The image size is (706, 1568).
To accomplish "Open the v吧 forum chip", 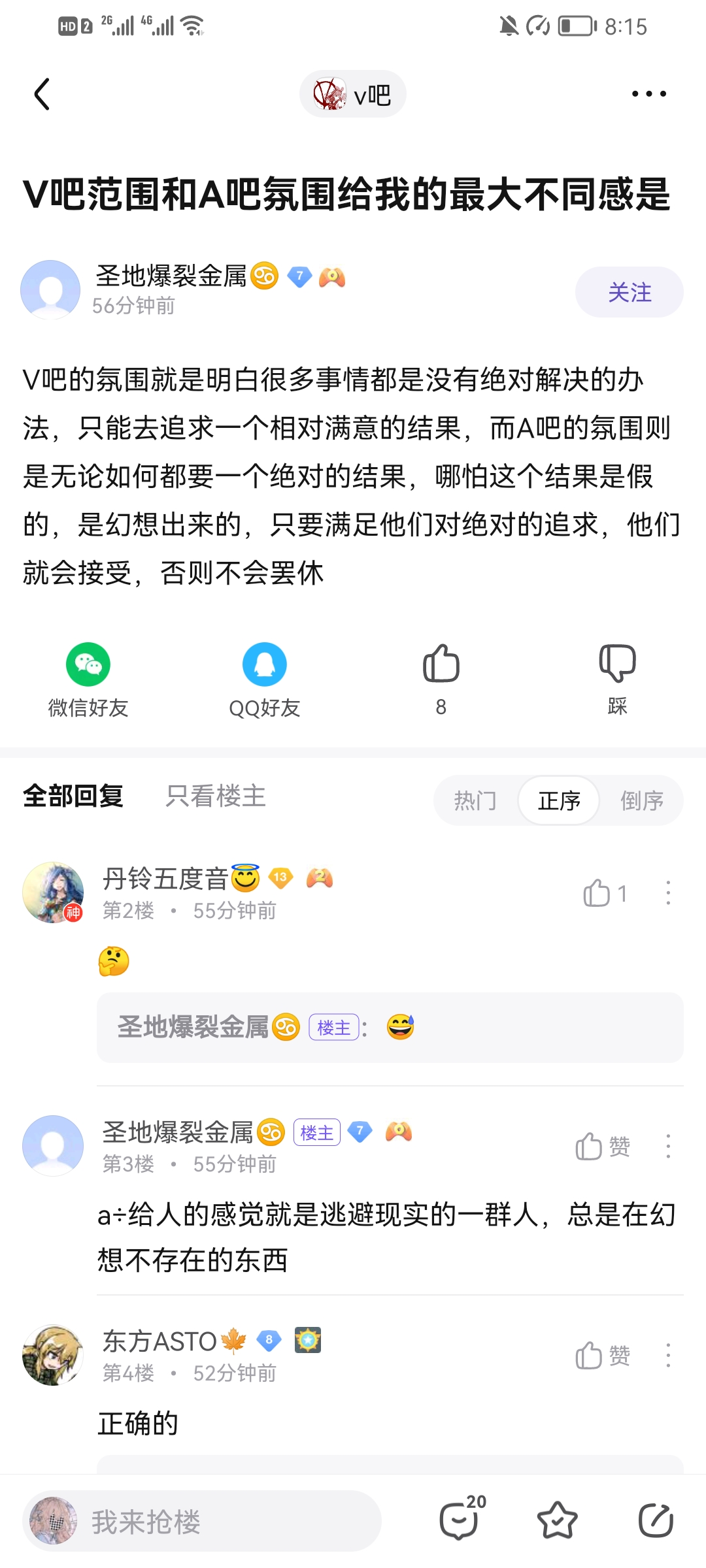I will click(353, 95).
